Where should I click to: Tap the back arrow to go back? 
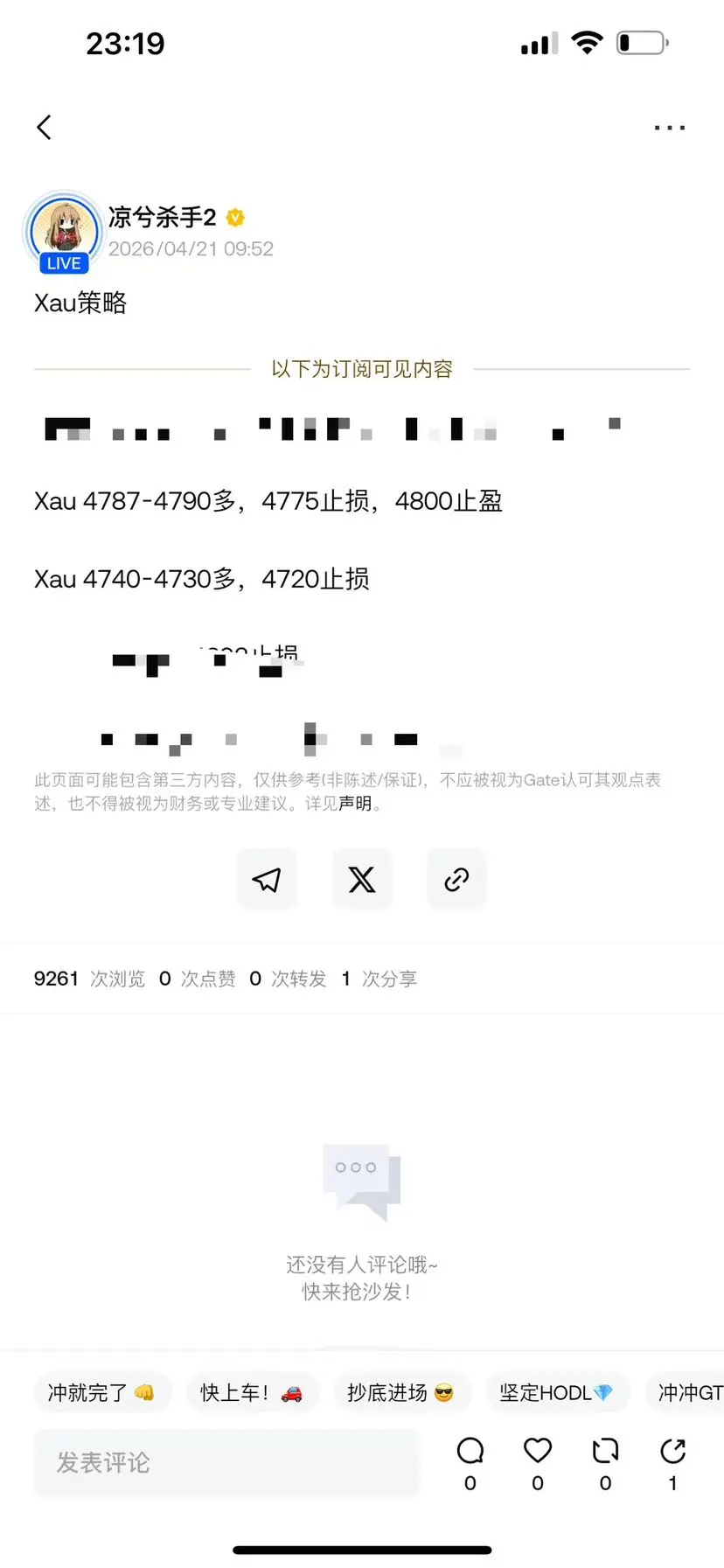tap(45, 126)
